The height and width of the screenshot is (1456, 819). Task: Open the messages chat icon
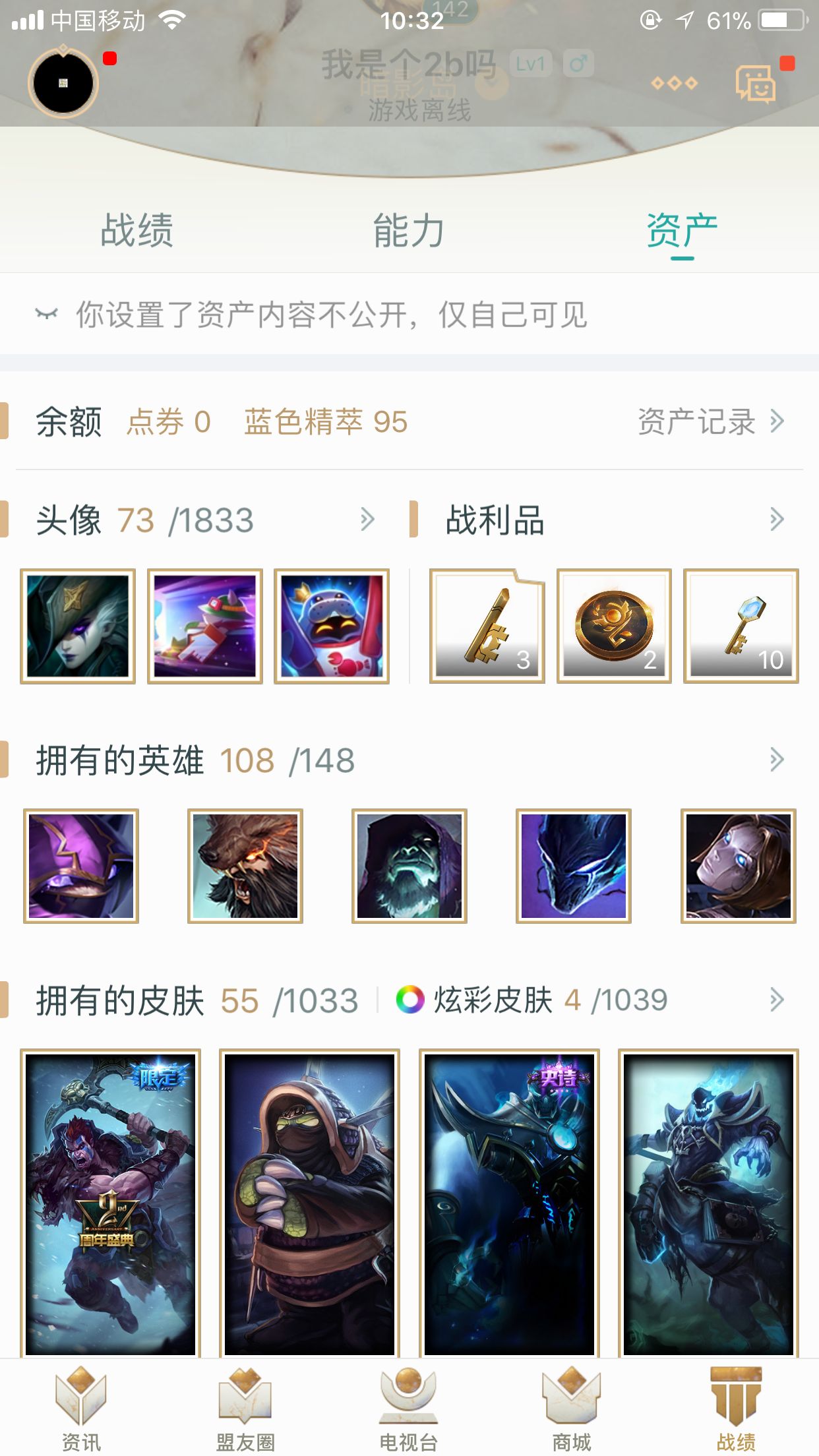756,84
